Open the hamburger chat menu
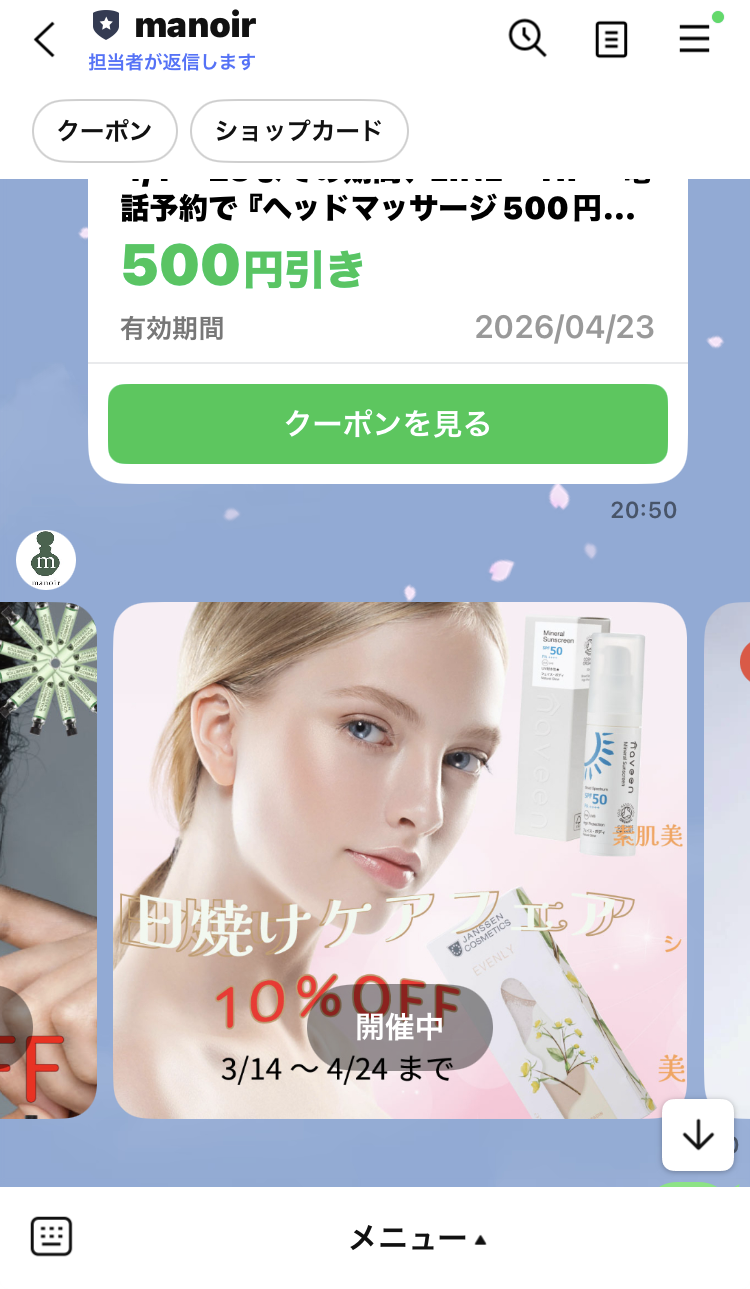The image size is (750, 1289). coord(694,39)
